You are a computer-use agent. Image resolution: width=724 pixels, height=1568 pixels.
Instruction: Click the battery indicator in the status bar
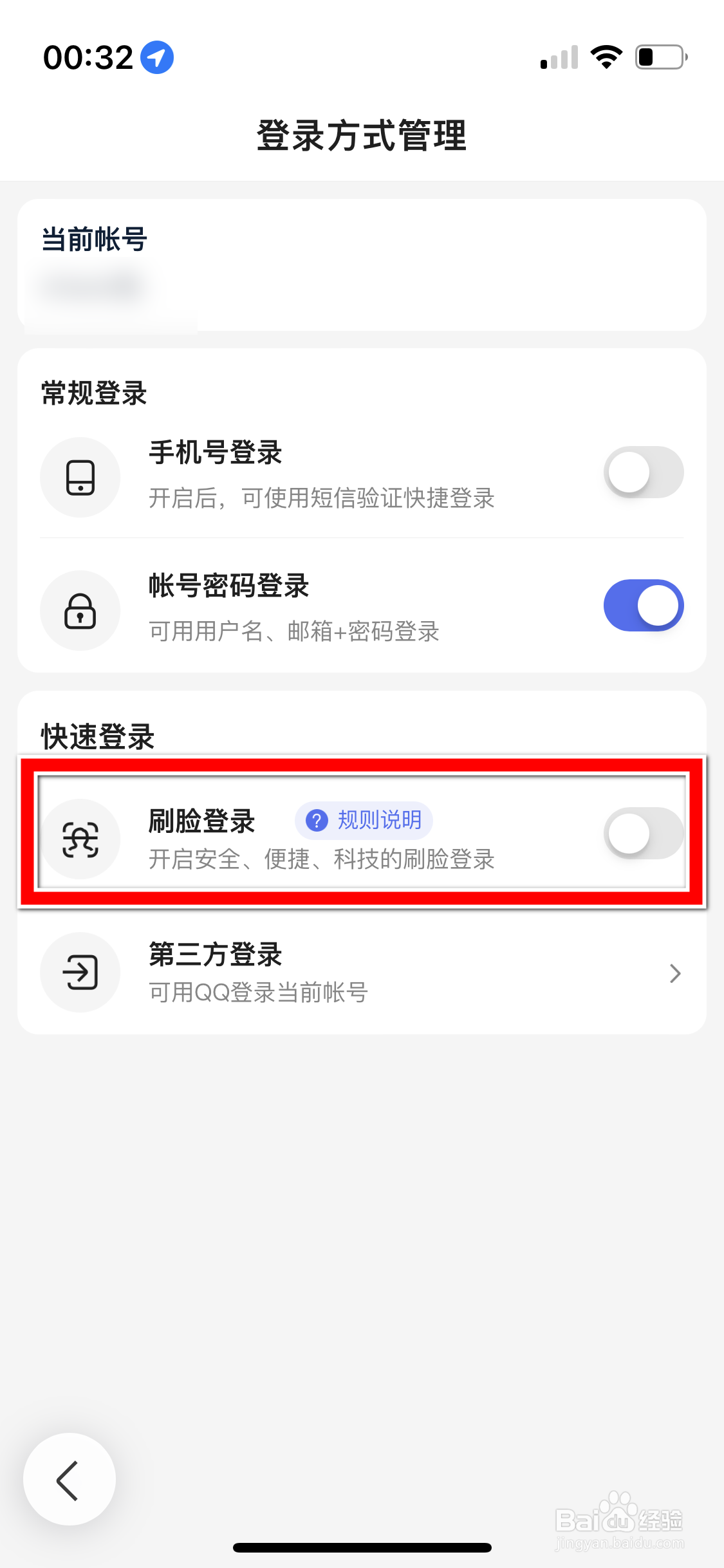658,56
